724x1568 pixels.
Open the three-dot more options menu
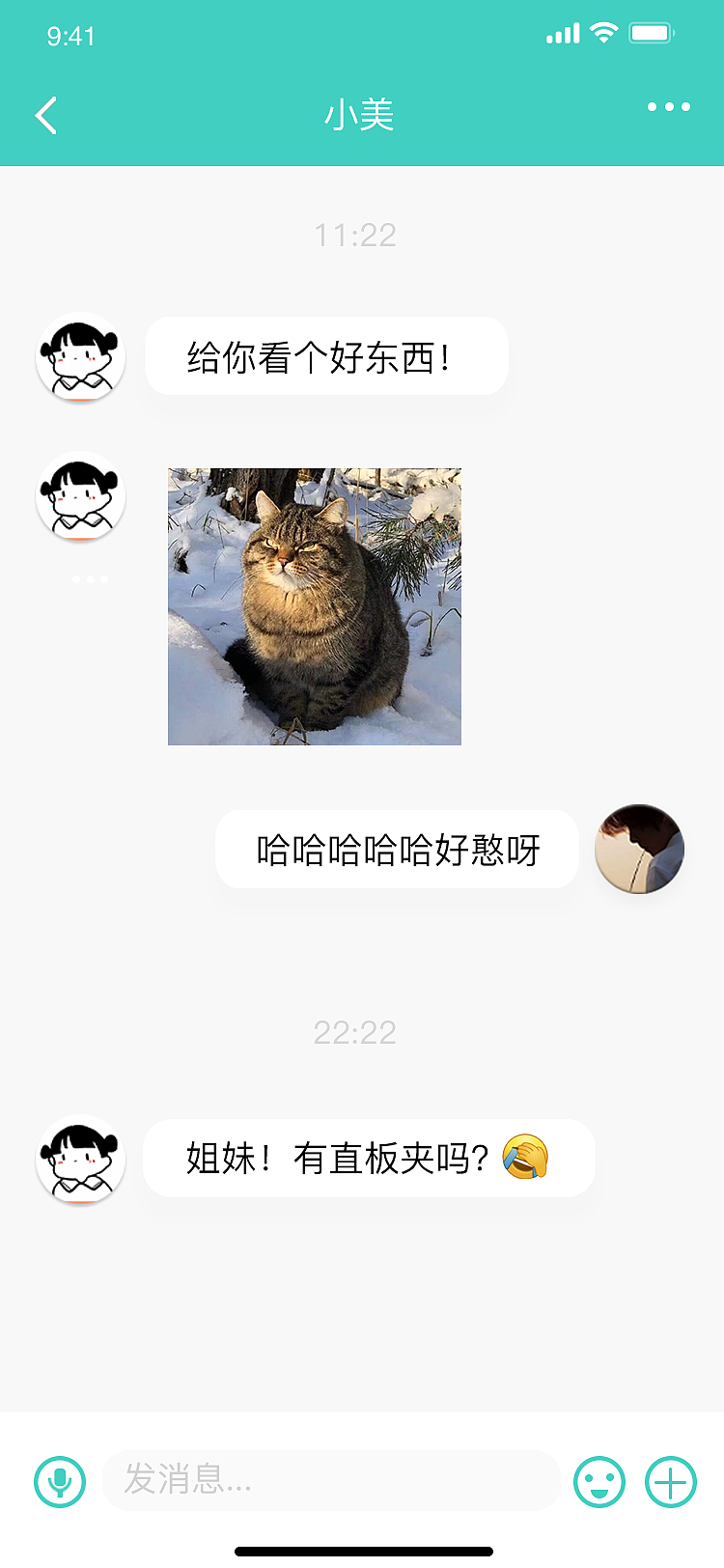click(x=668, y=107)
